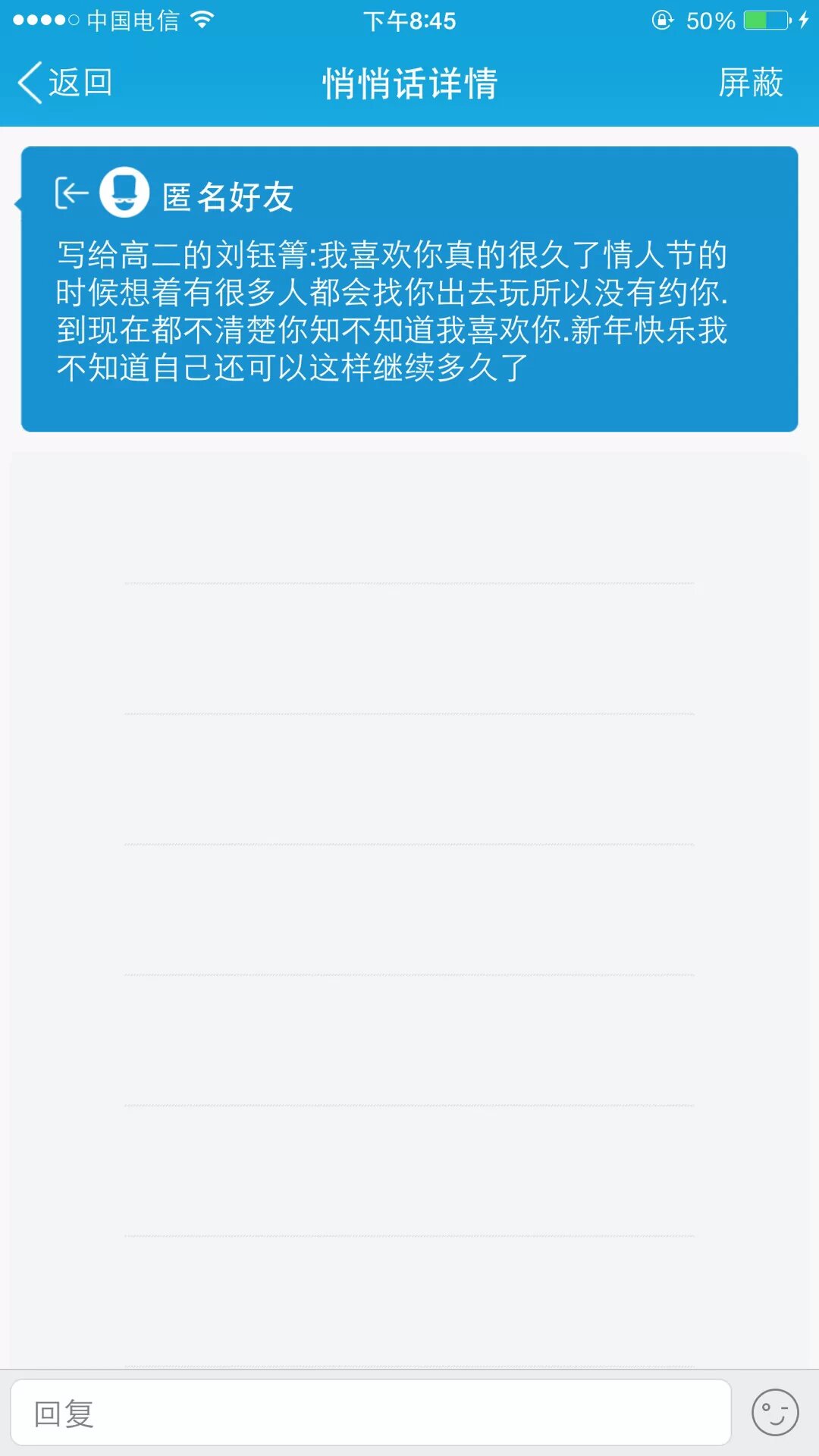Go back with the 返回 button

pos(65,83)
